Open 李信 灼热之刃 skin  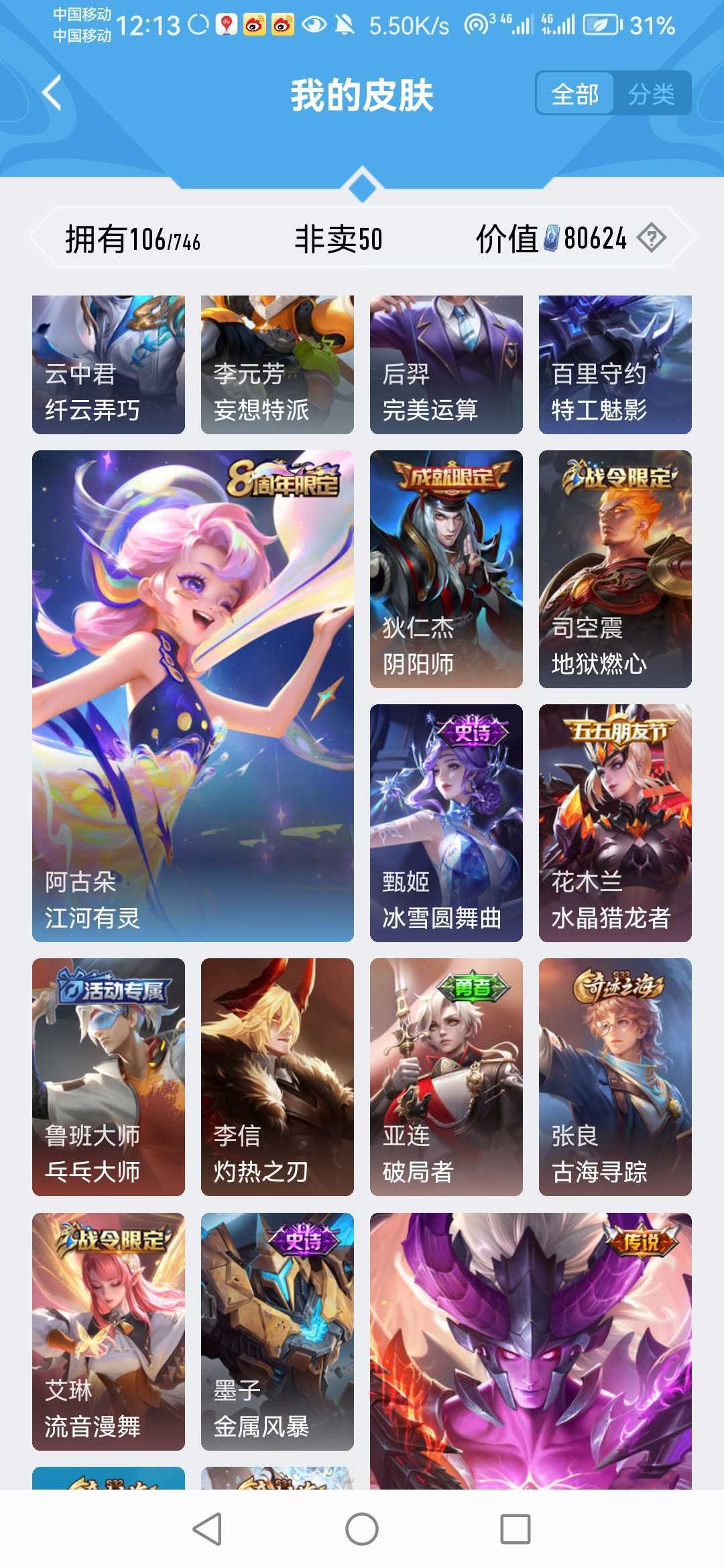(278, 1077)
